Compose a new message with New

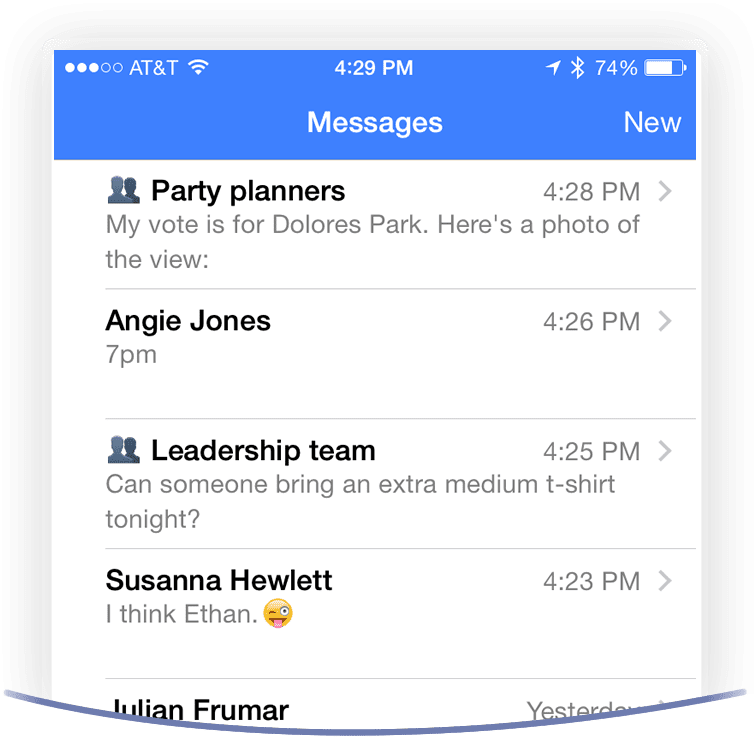[x=651, y=123]
